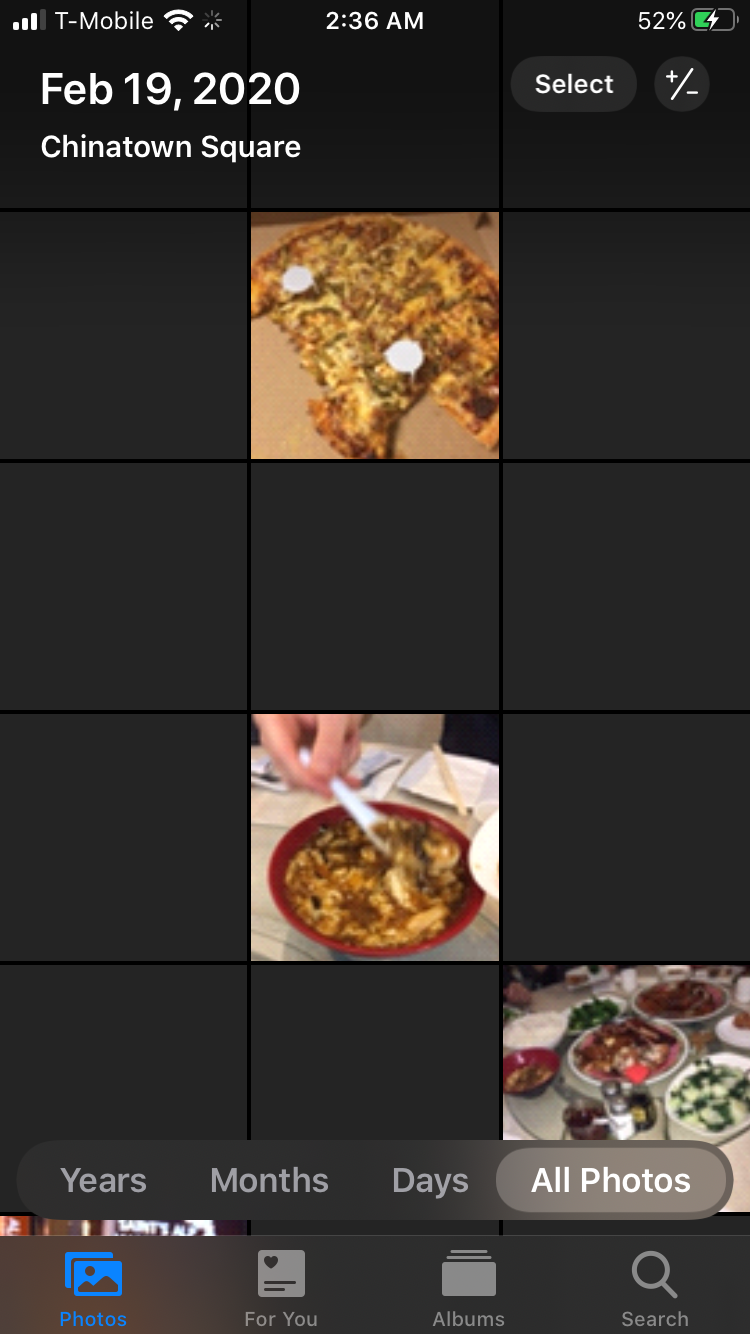Select the All Photos view
The image size is (750, 1334).
coord(611,1180)
